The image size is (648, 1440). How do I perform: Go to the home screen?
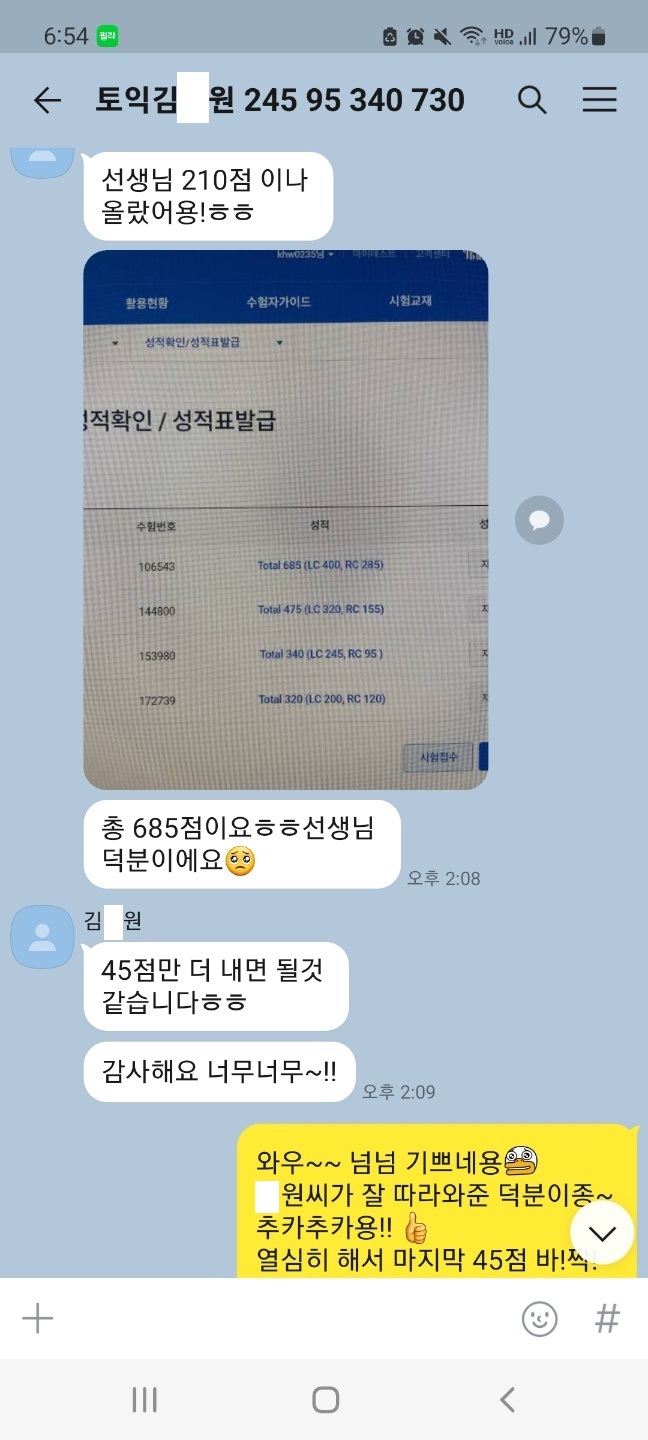pyautogui.click(x=325, y=1399)
